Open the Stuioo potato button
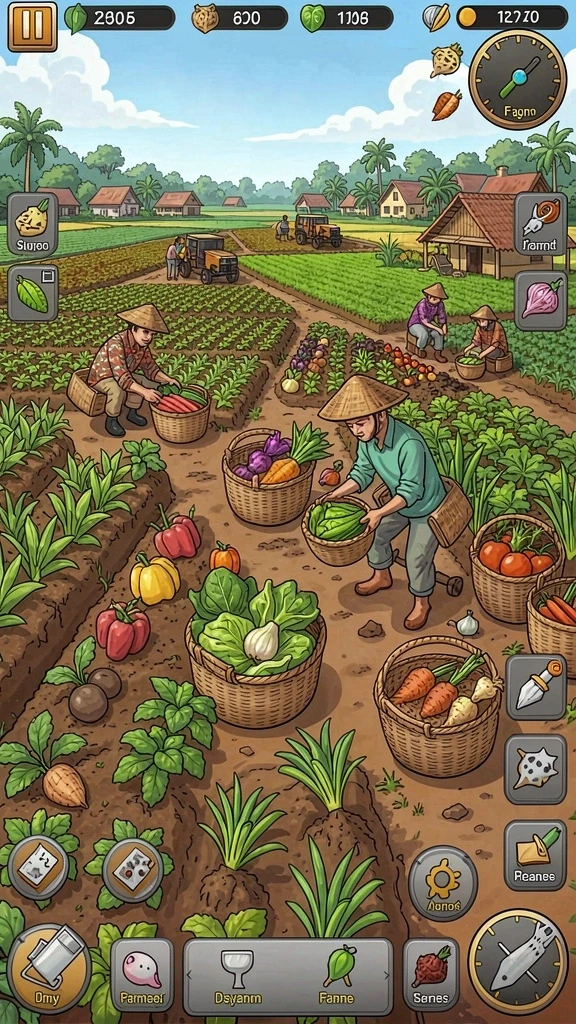The image size is (576, 1024). coord(32,224)
